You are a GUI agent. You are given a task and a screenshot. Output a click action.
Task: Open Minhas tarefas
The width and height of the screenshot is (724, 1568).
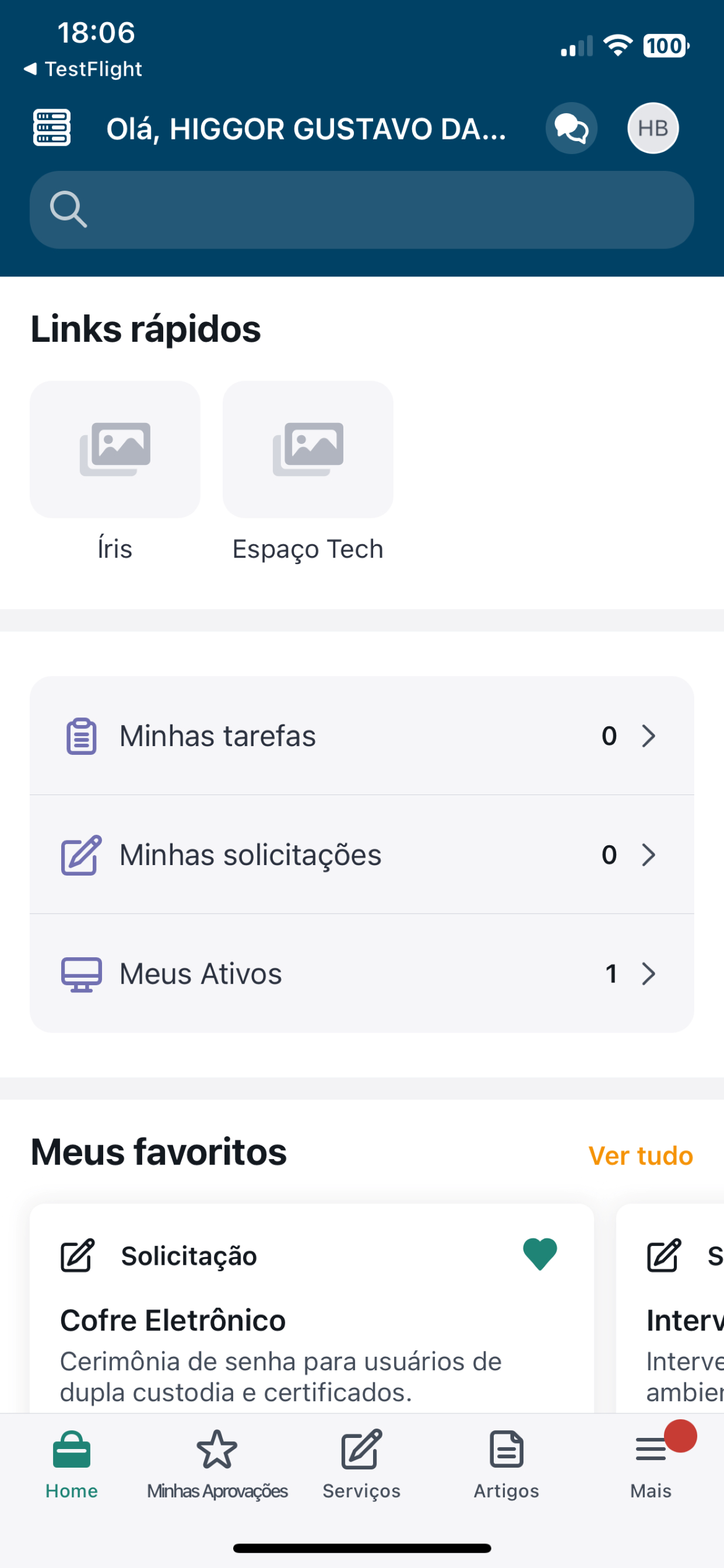click(x=362, y=736)
